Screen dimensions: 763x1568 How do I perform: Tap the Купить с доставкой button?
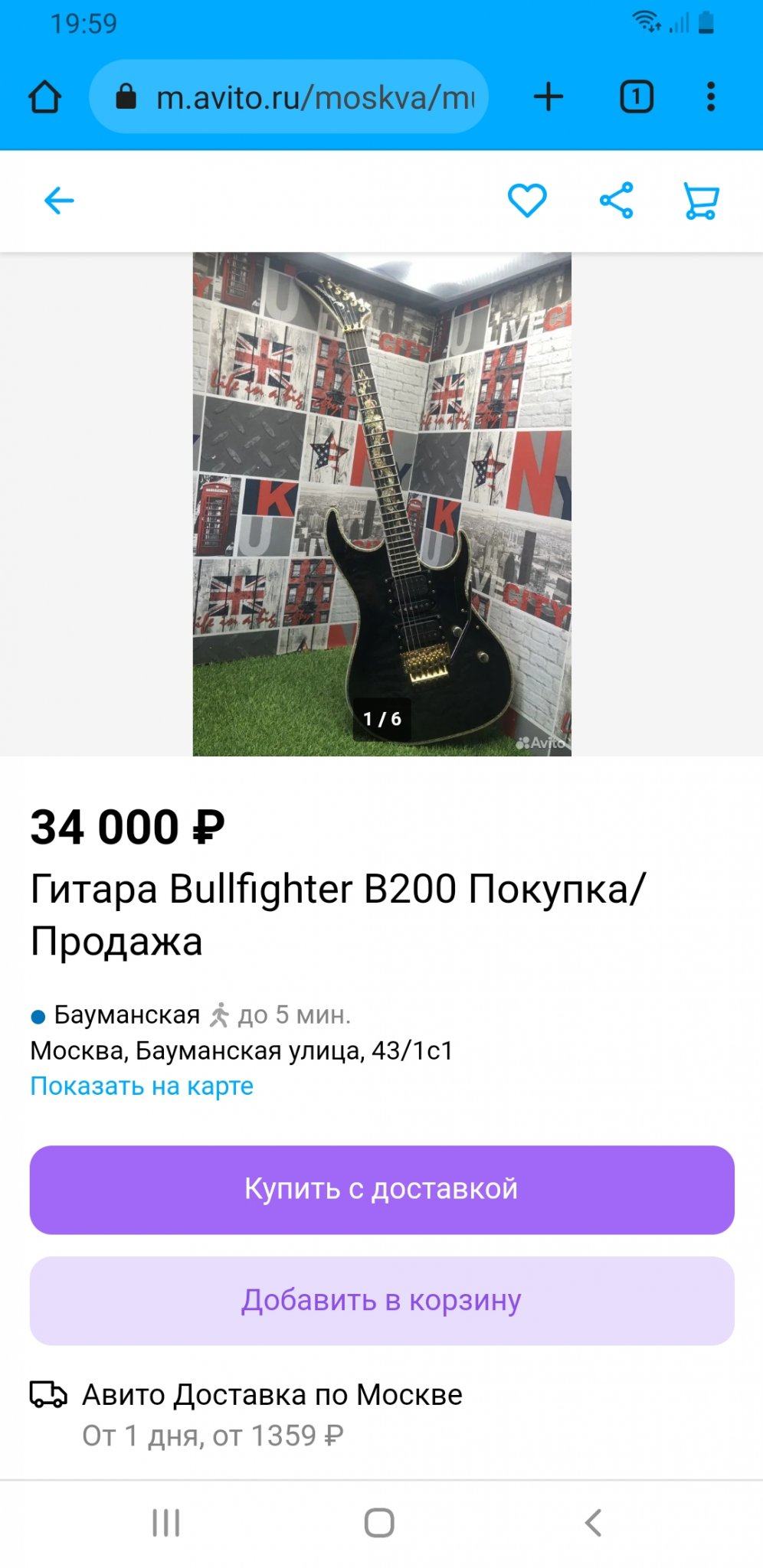coord(381,1190)
